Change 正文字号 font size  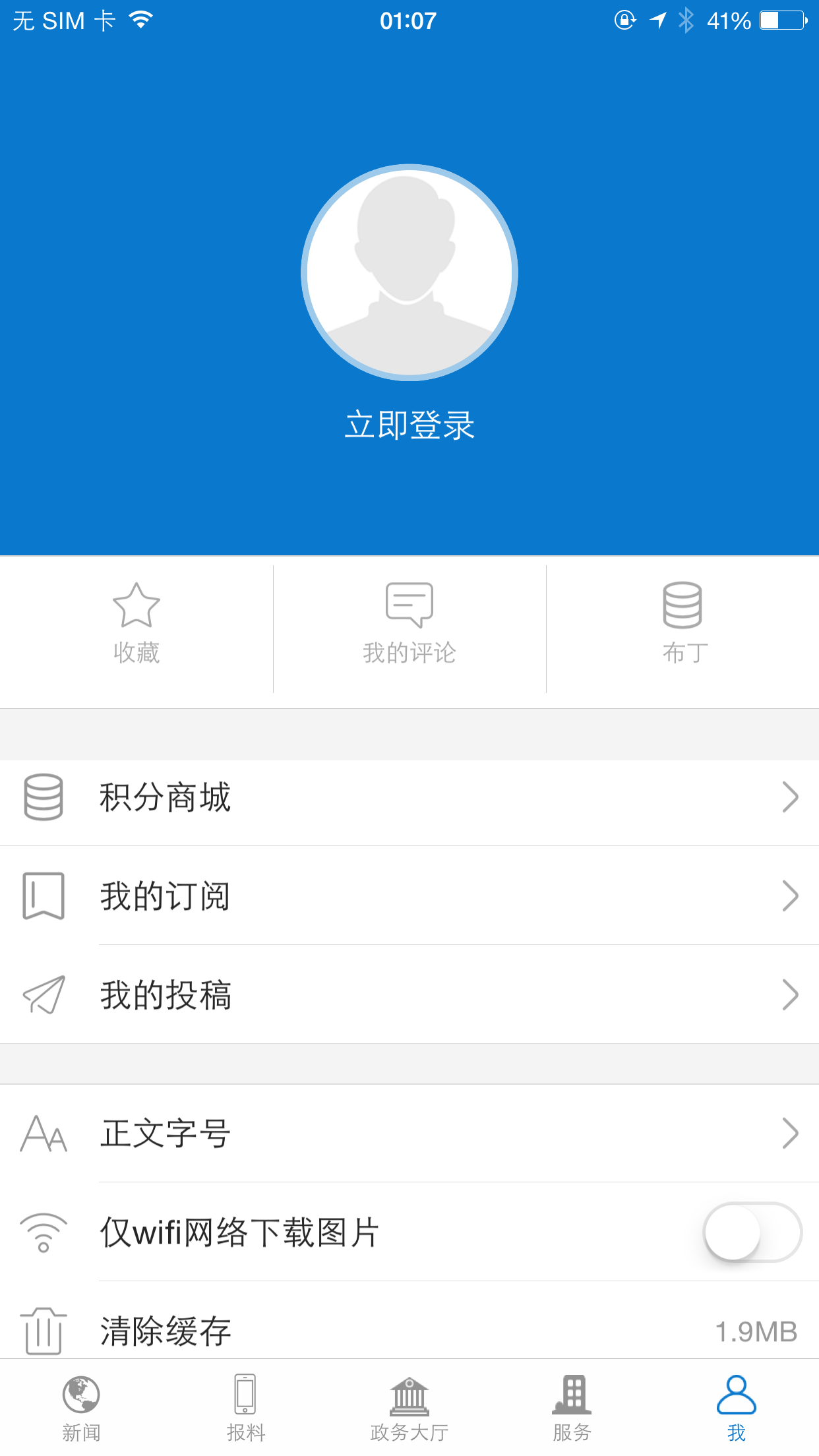pyautogui.click(x=409, y=1134)
